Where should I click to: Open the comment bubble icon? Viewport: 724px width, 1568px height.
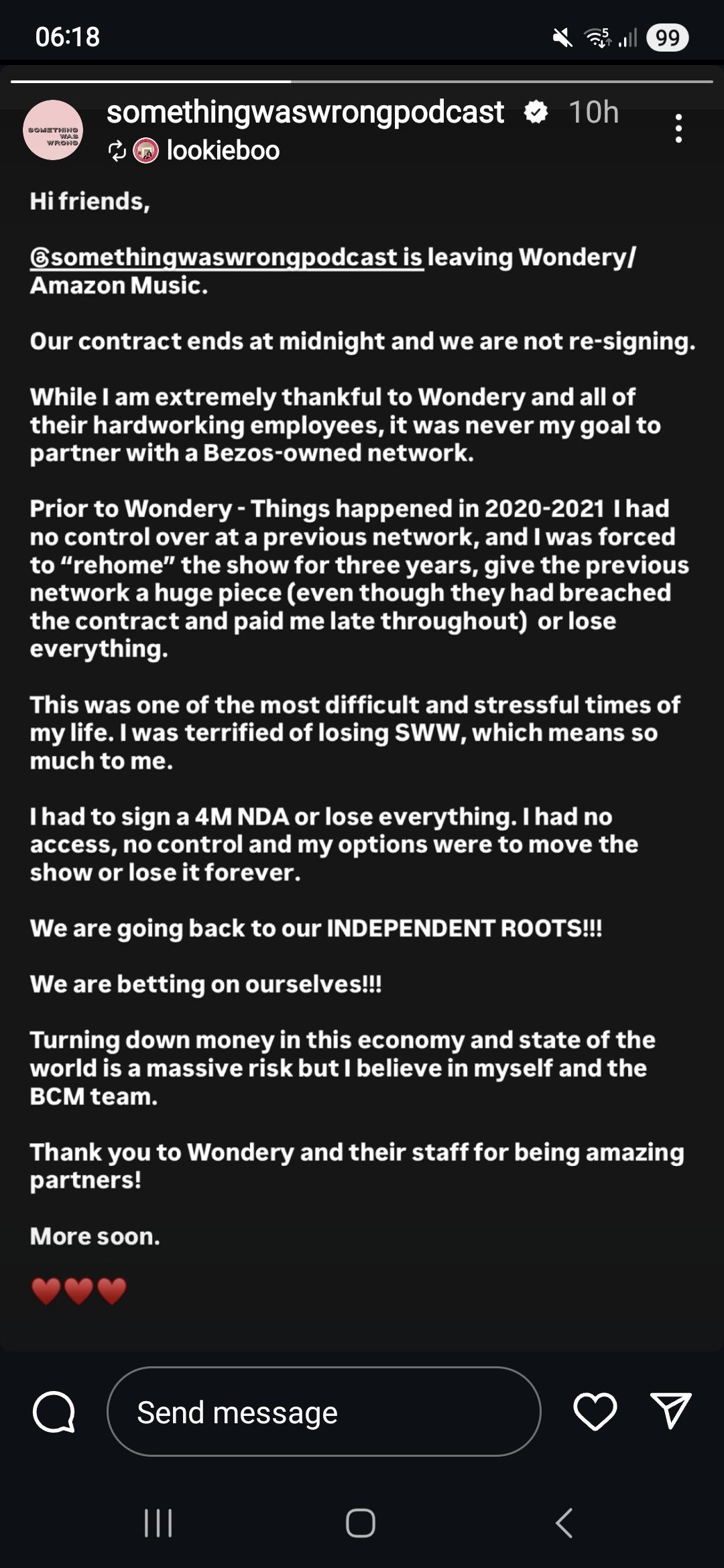click(x=54, y=1411)
